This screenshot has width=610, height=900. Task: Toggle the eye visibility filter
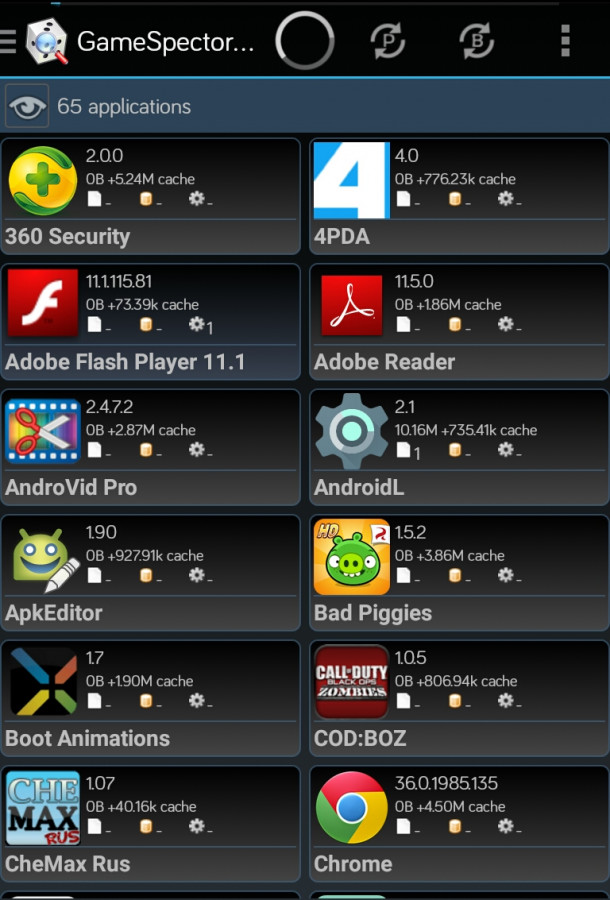click(27, 107)
